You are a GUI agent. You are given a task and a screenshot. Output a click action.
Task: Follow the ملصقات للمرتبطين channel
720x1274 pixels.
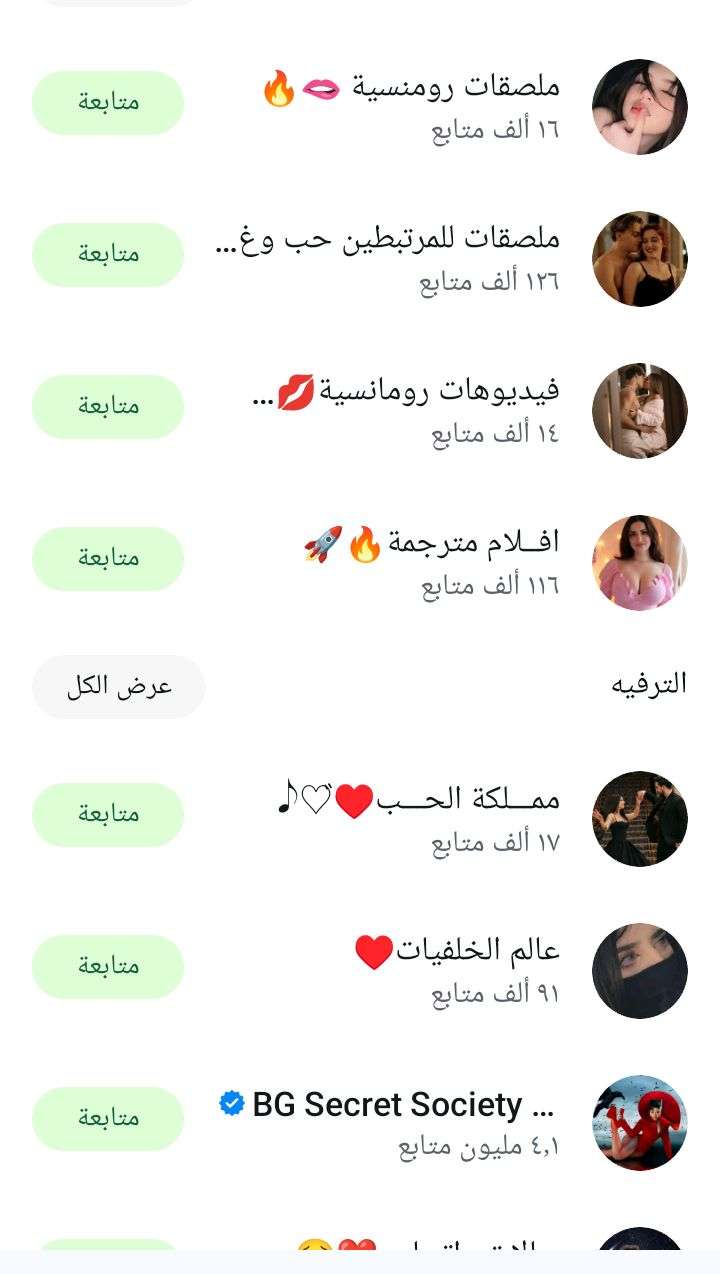pos(108,254)
